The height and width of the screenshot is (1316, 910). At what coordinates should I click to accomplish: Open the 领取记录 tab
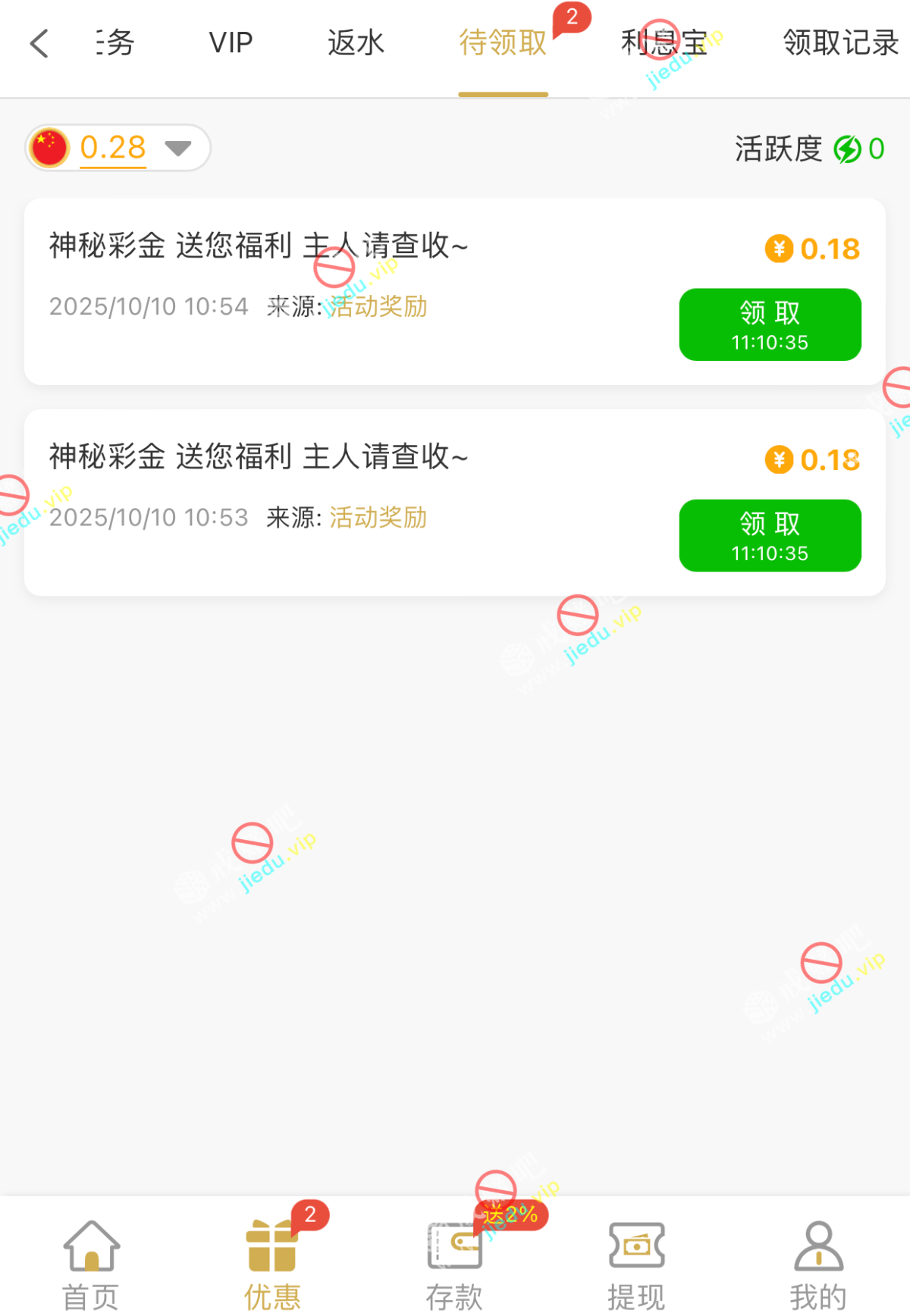840,43
